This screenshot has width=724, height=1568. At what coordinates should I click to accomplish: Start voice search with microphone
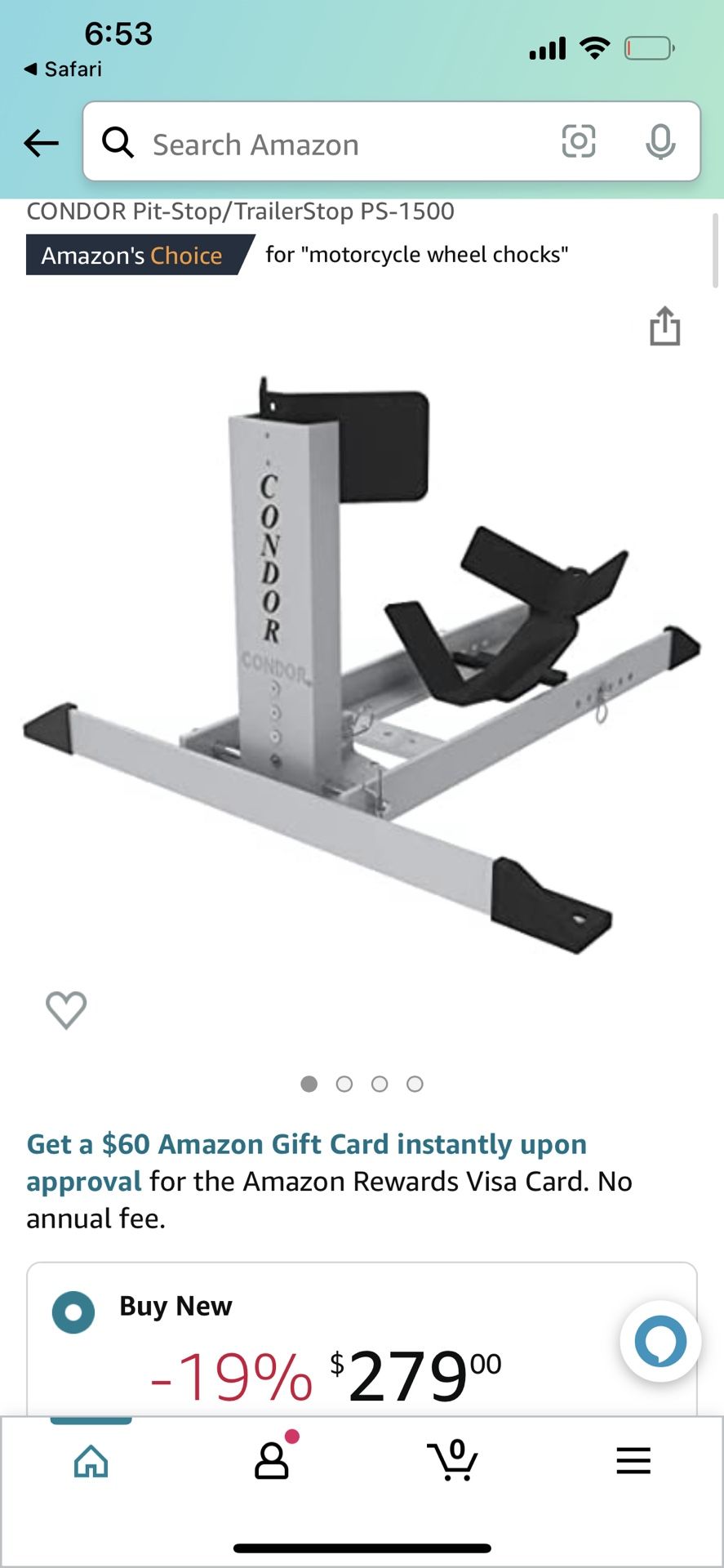tap(660, 142)
